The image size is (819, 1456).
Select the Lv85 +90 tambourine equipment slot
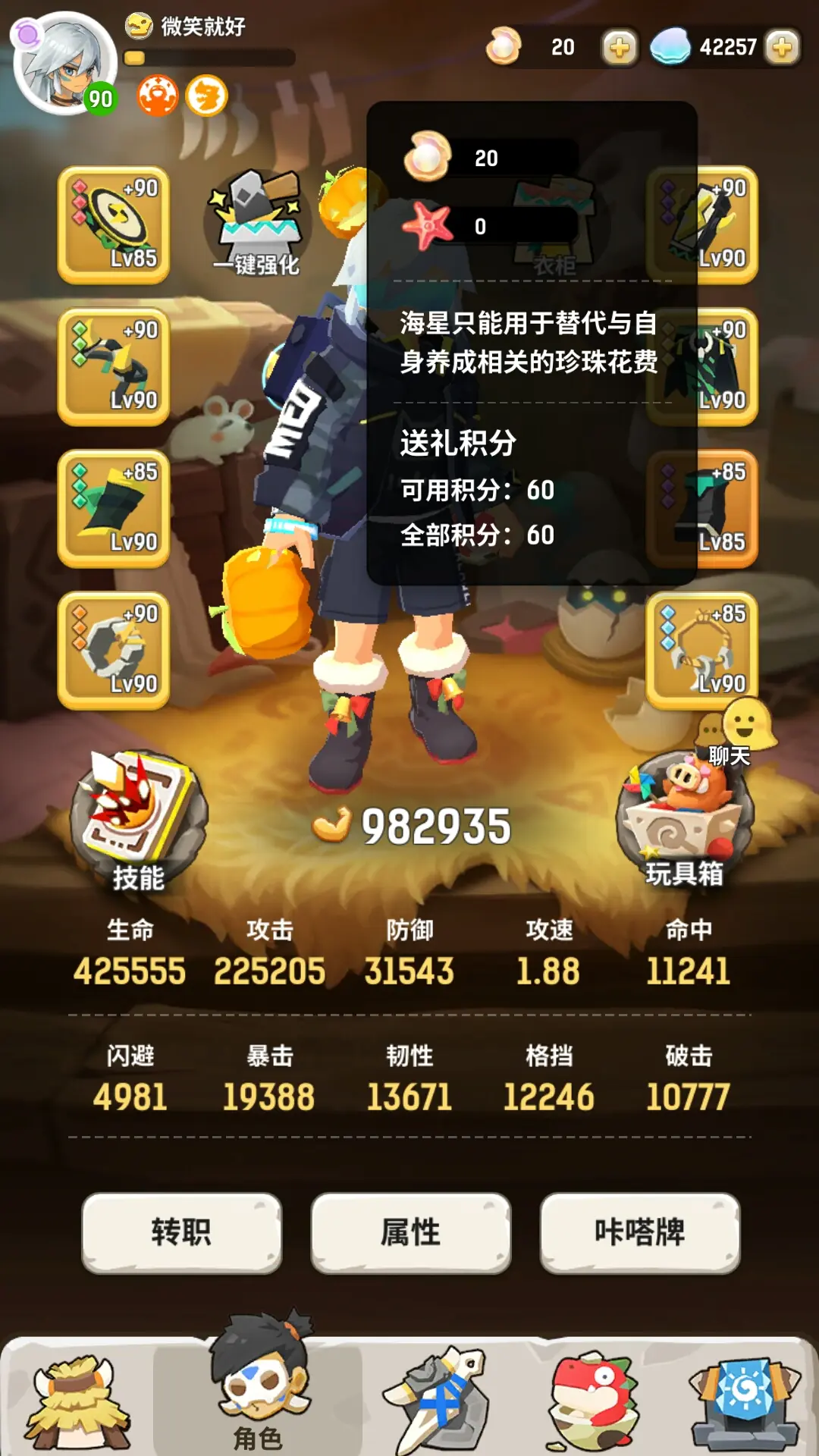pos(114,224)
